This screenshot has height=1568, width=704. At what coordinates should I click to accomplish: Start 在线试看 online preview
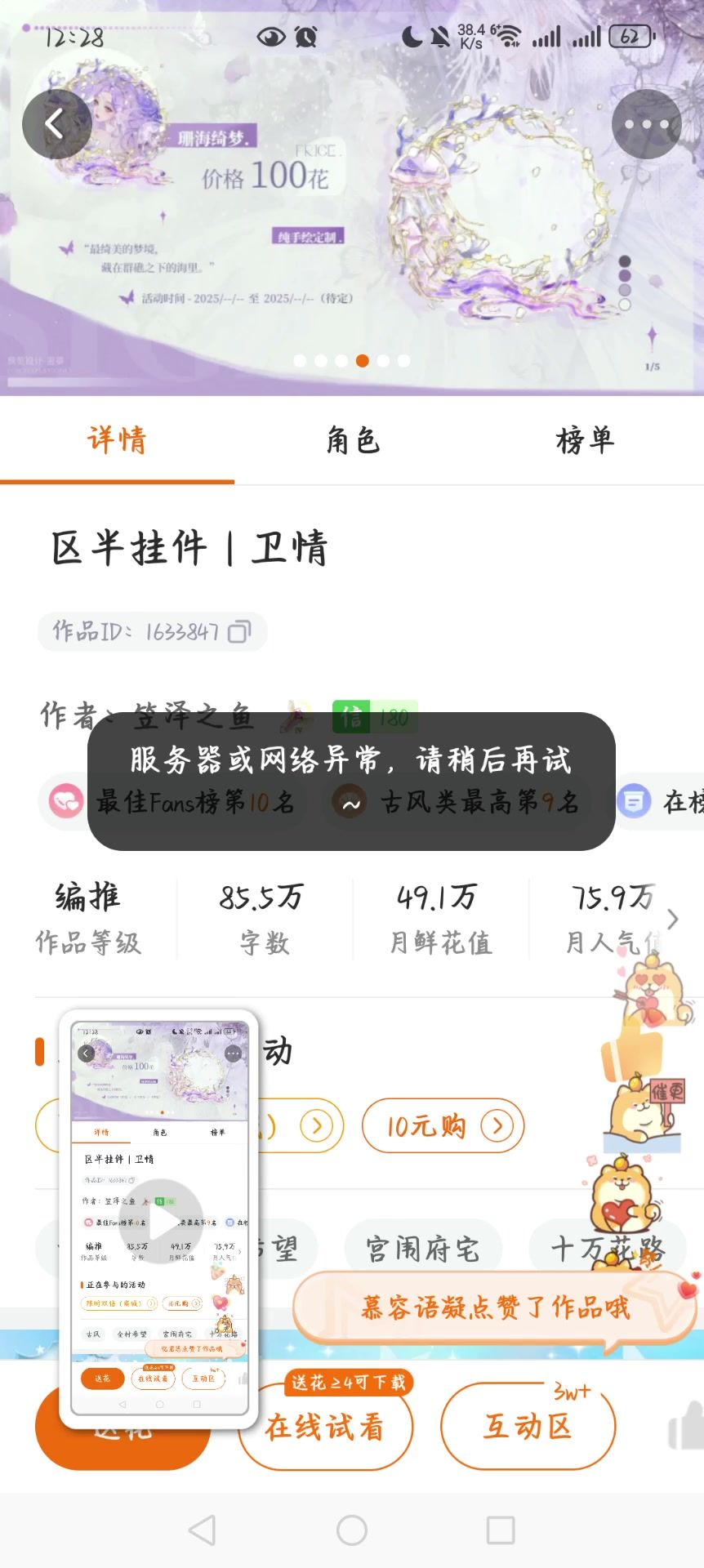tap(325, 1427)
